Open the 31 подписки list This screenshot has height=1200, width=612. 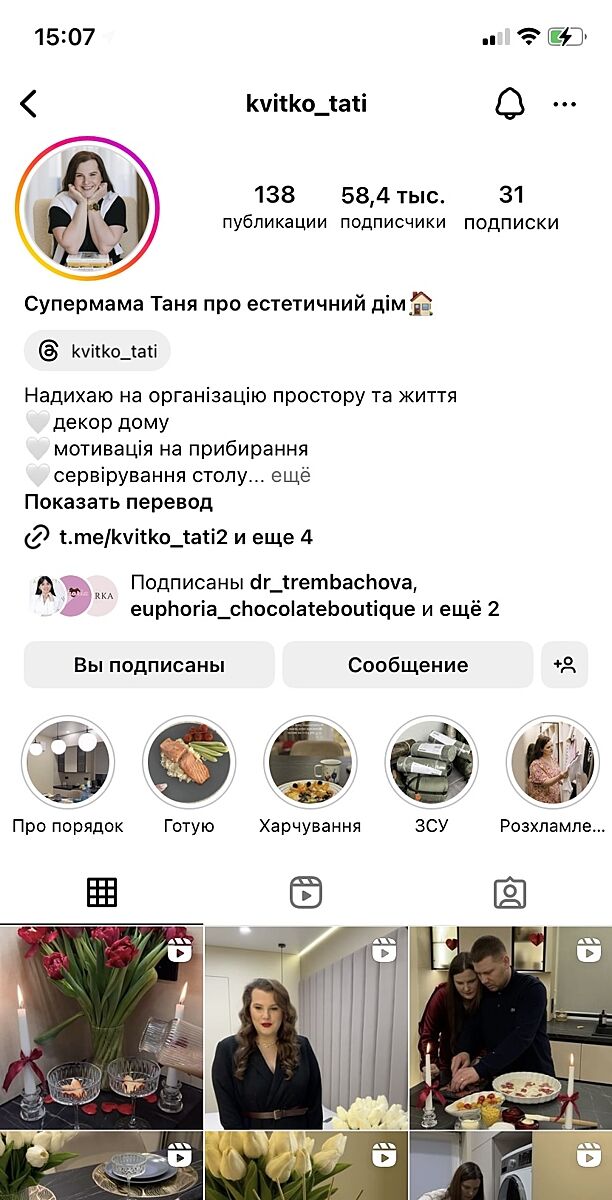click(x=511, y=207)
